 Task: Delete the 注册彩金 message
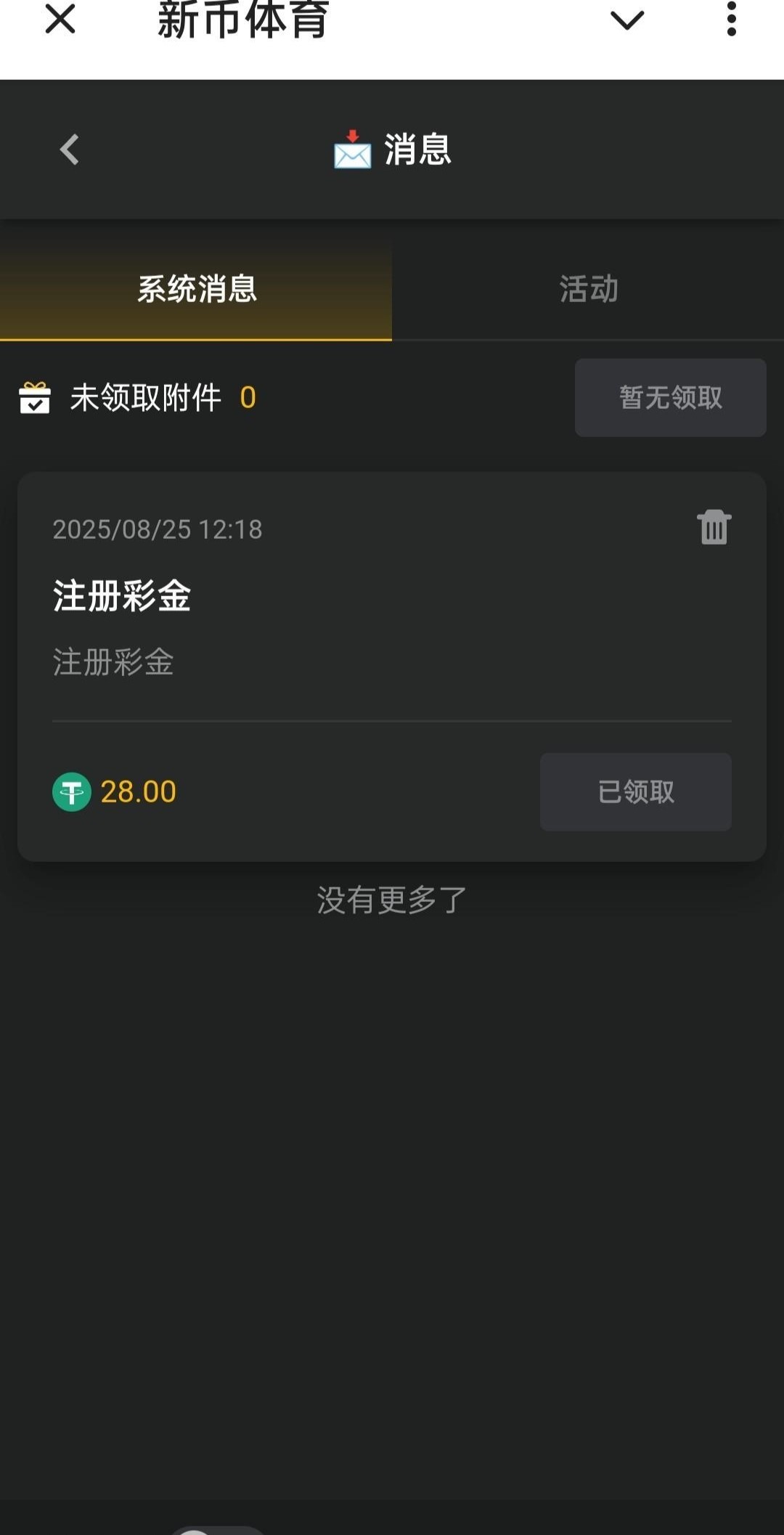[x=714, y=527]
